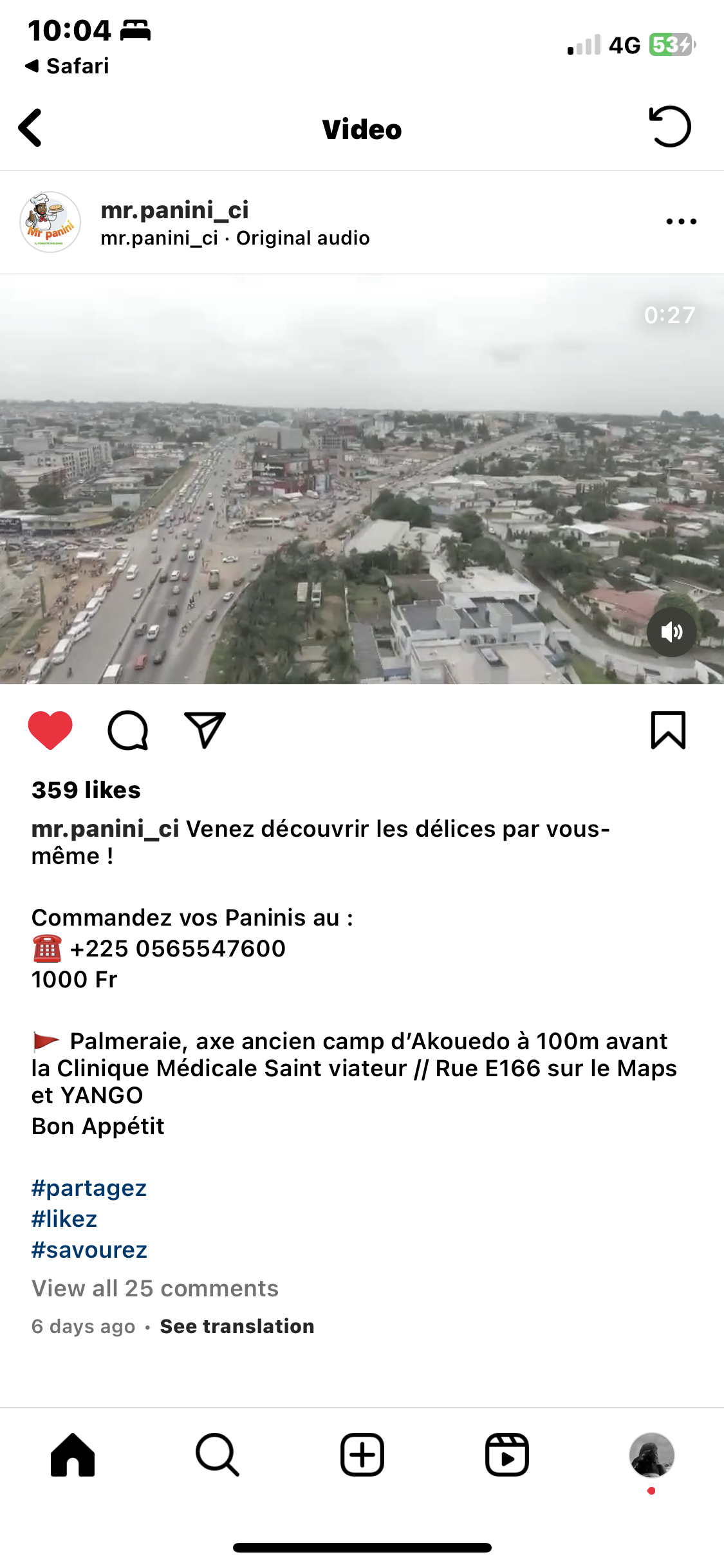This screenshot has height=1568, width=724.
Task: Open comments with the speech bubble icon
Action: tap(128, 731)
